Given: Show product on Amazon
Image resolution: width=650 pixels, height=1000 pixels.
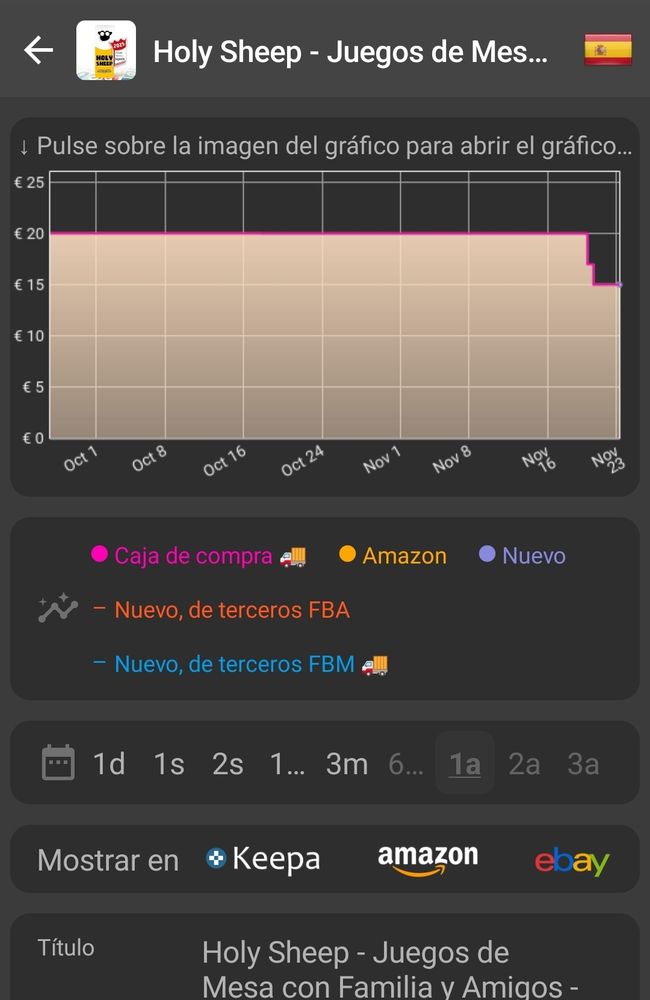Looking at the screenshot, I should [x=427, y=859].
